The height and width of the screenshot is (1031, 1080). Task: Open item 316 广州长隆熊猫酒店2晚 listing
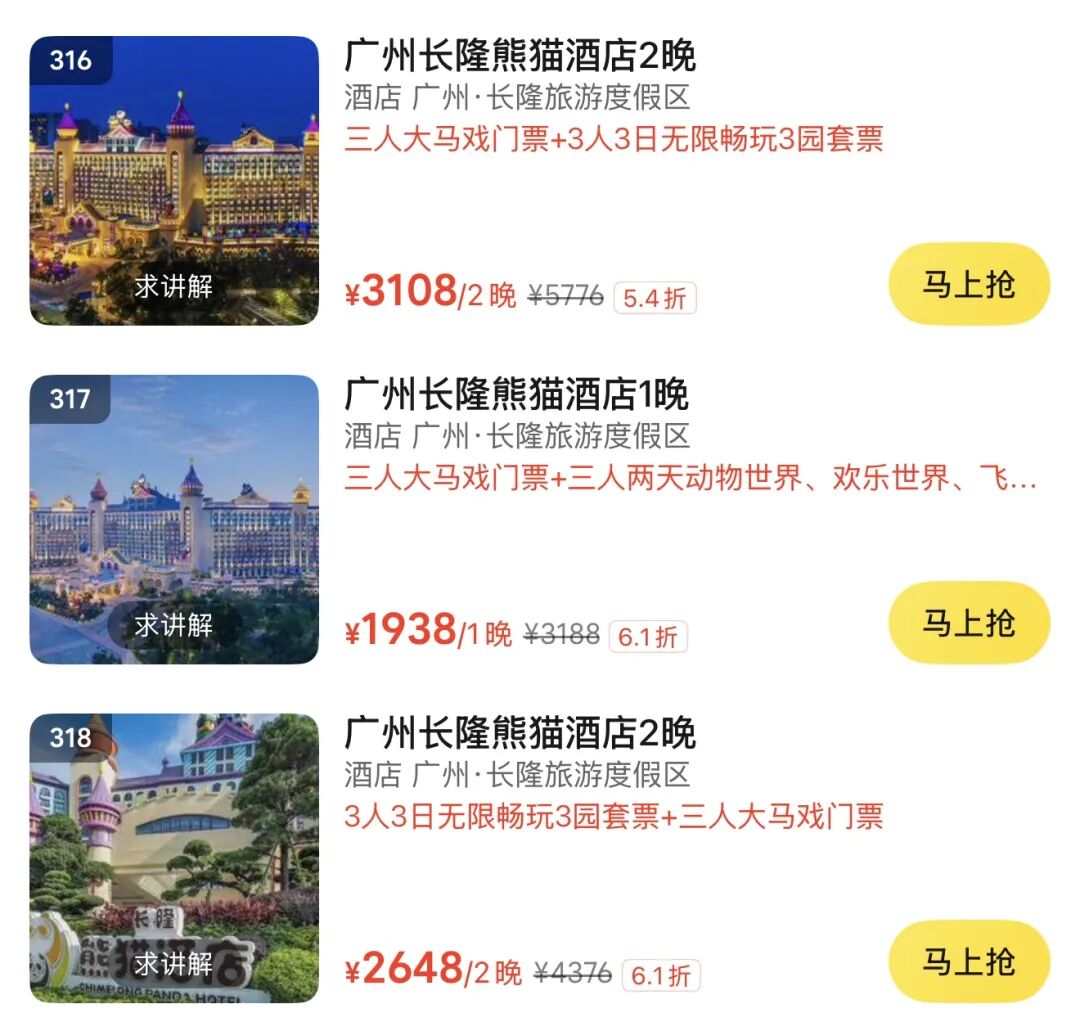[520, 56]
